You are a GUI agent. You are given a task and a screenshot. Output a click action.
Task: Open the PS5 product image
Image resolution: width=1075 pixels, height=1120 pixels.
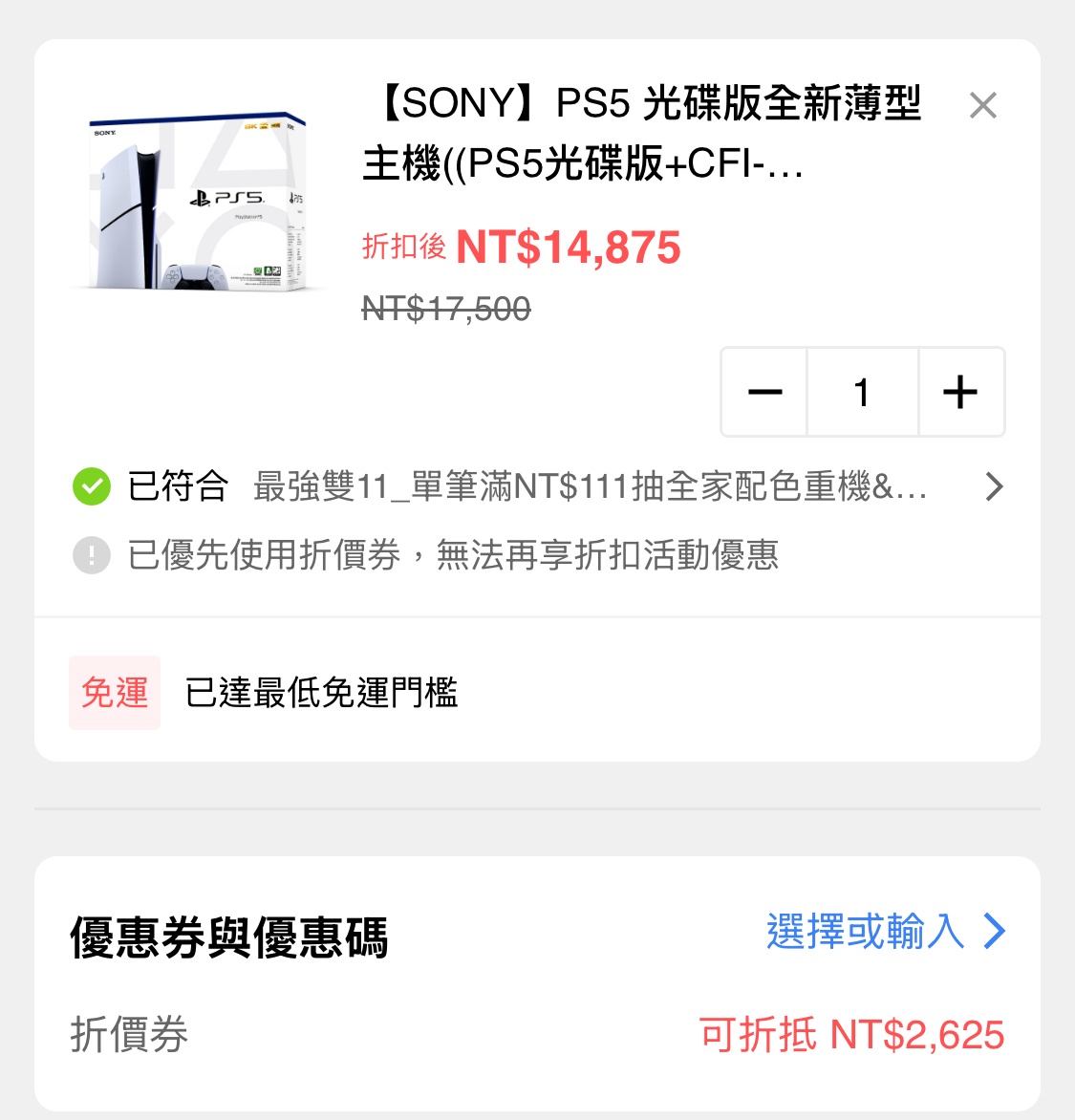pyautogui.click(x=199, y=203)
